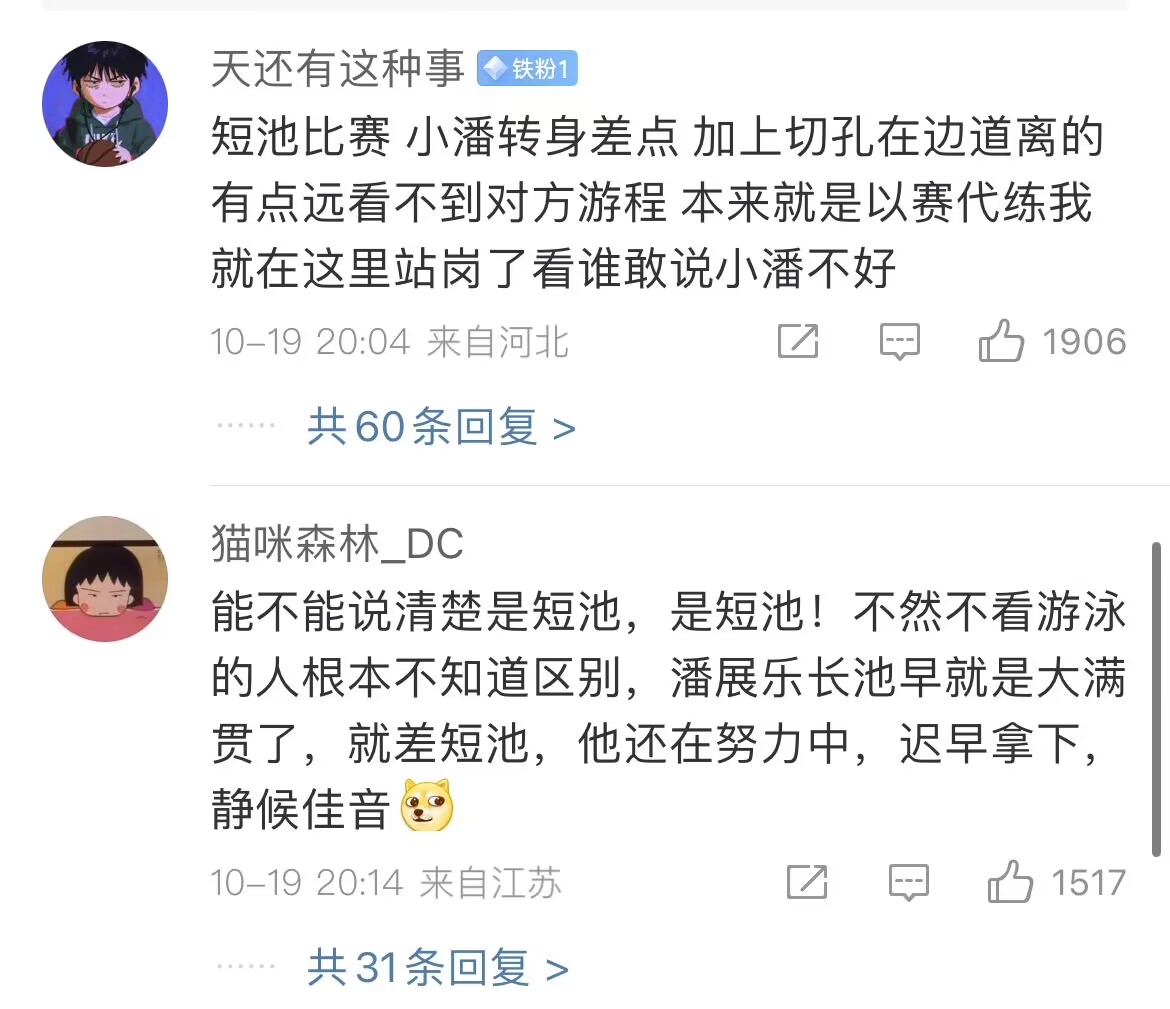The width and height of the screenshot is (1170, 1009).
Task: Like 天还有这种事's comment with 1906 likes
Action: click(1002, 342)
